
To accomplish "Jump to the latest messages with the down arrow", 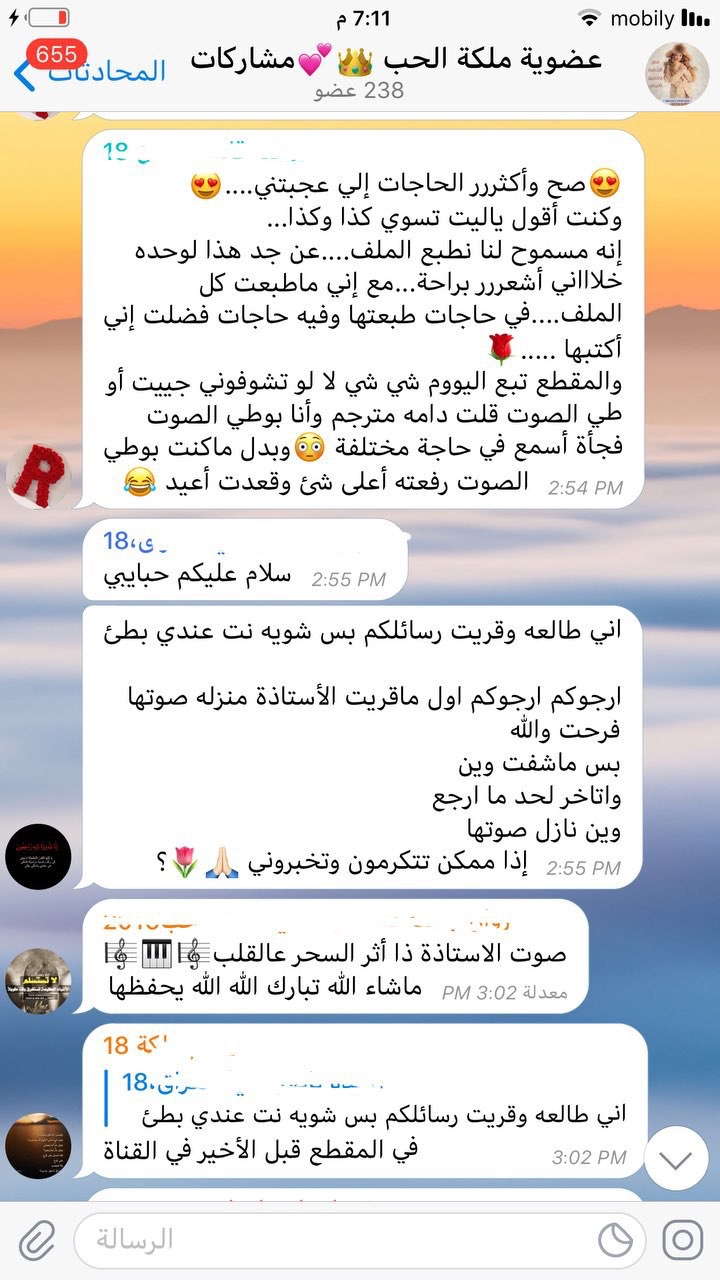I will click(x=677, y=1159).
